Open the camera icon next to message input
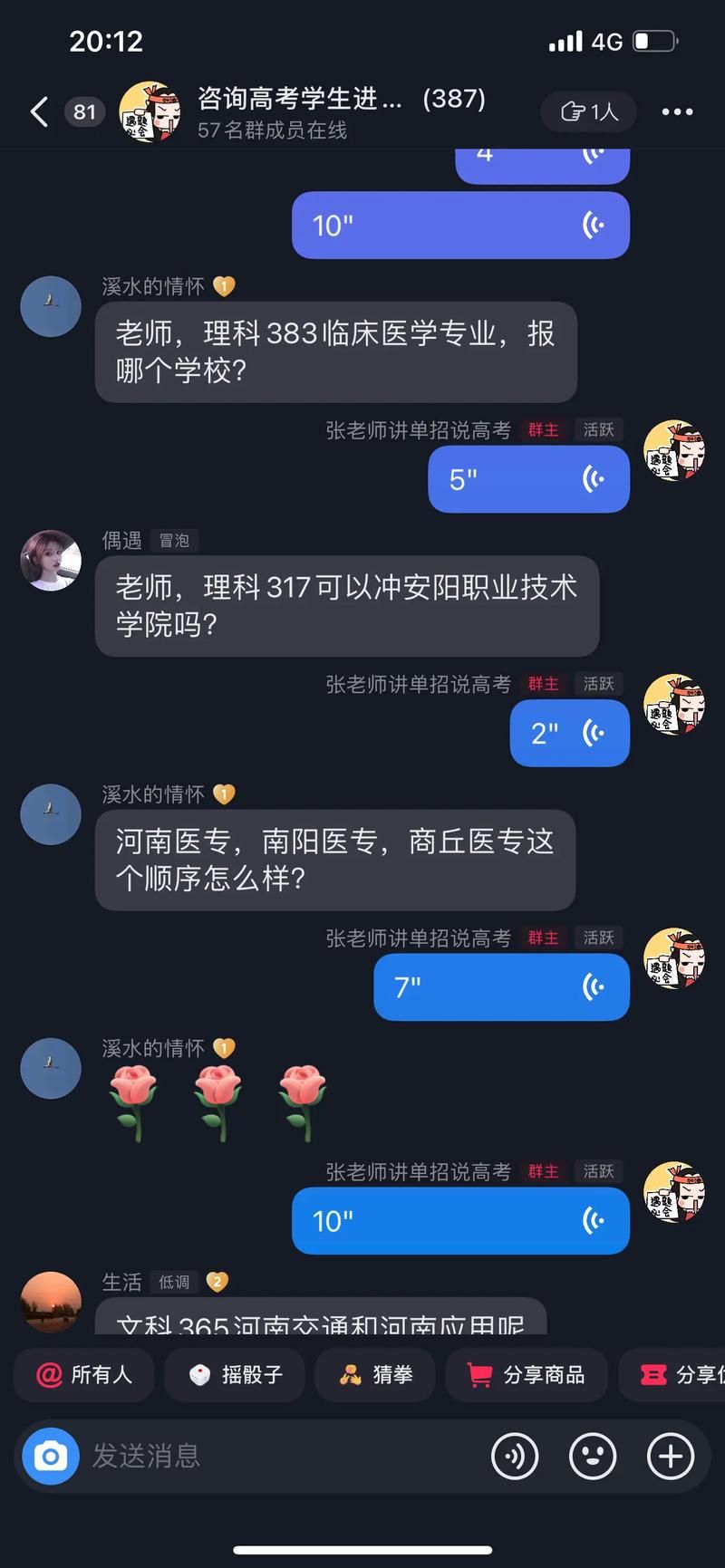Viewport: 725px width, 1568px height. [50, 1456]
